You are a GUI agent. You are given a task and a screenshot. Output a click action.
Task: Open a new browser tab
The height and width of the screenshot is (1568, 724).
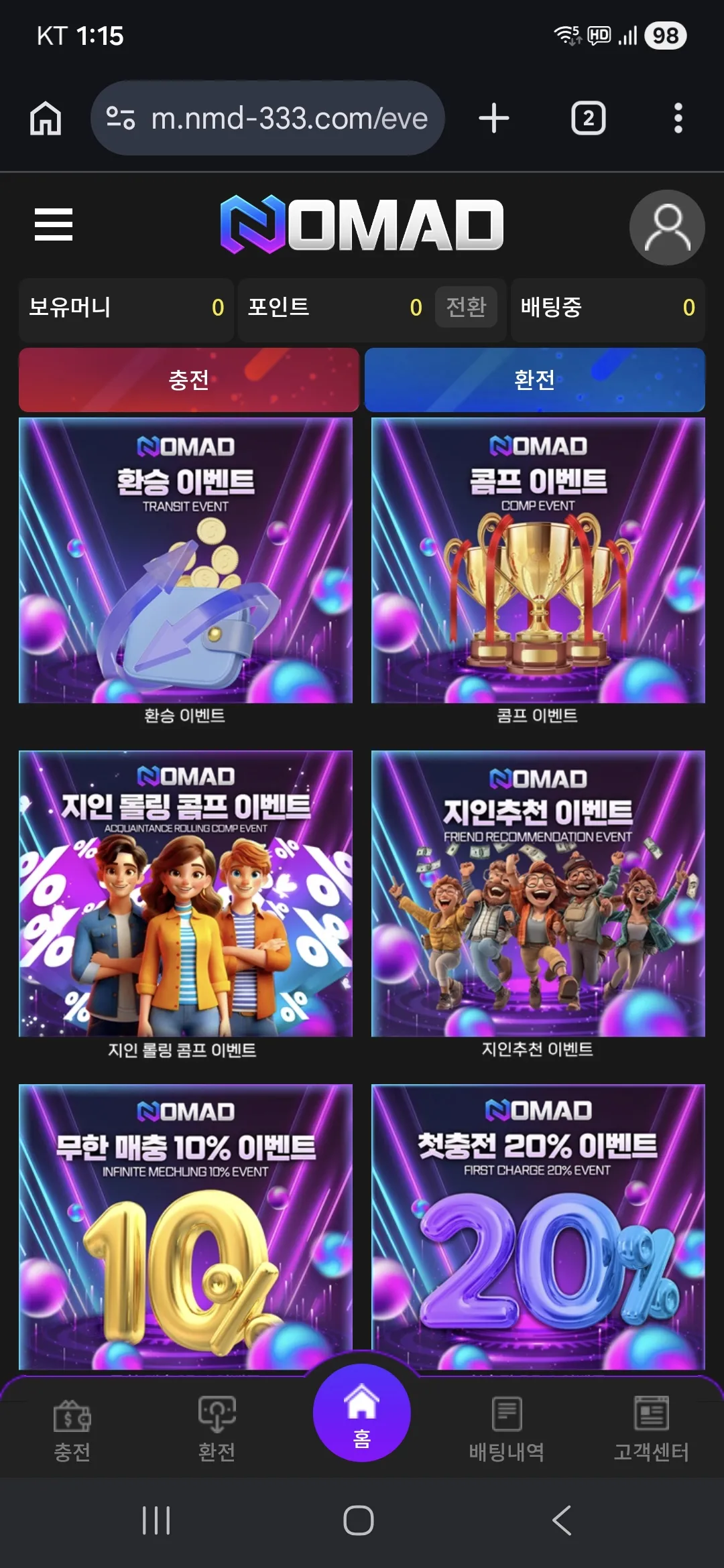(x=494, y=118)
